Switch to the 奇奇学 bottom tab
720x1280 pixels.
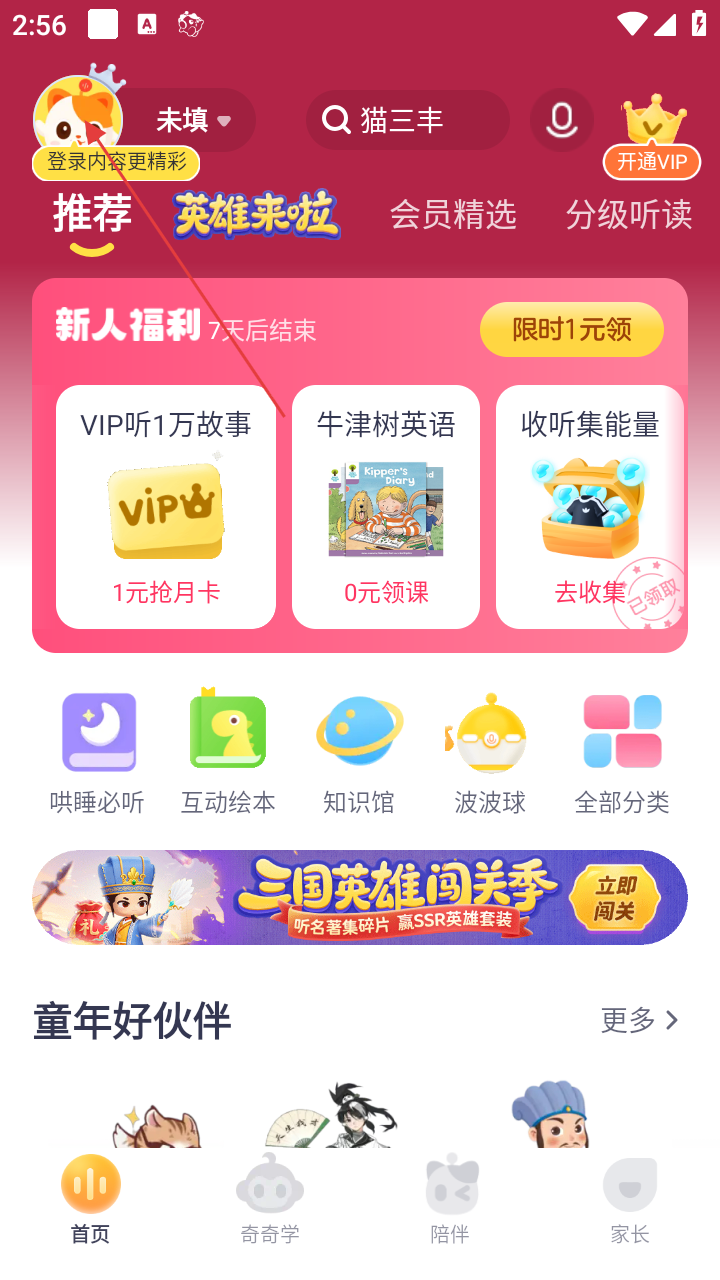pyautogui.click(x=270, y=1200)
